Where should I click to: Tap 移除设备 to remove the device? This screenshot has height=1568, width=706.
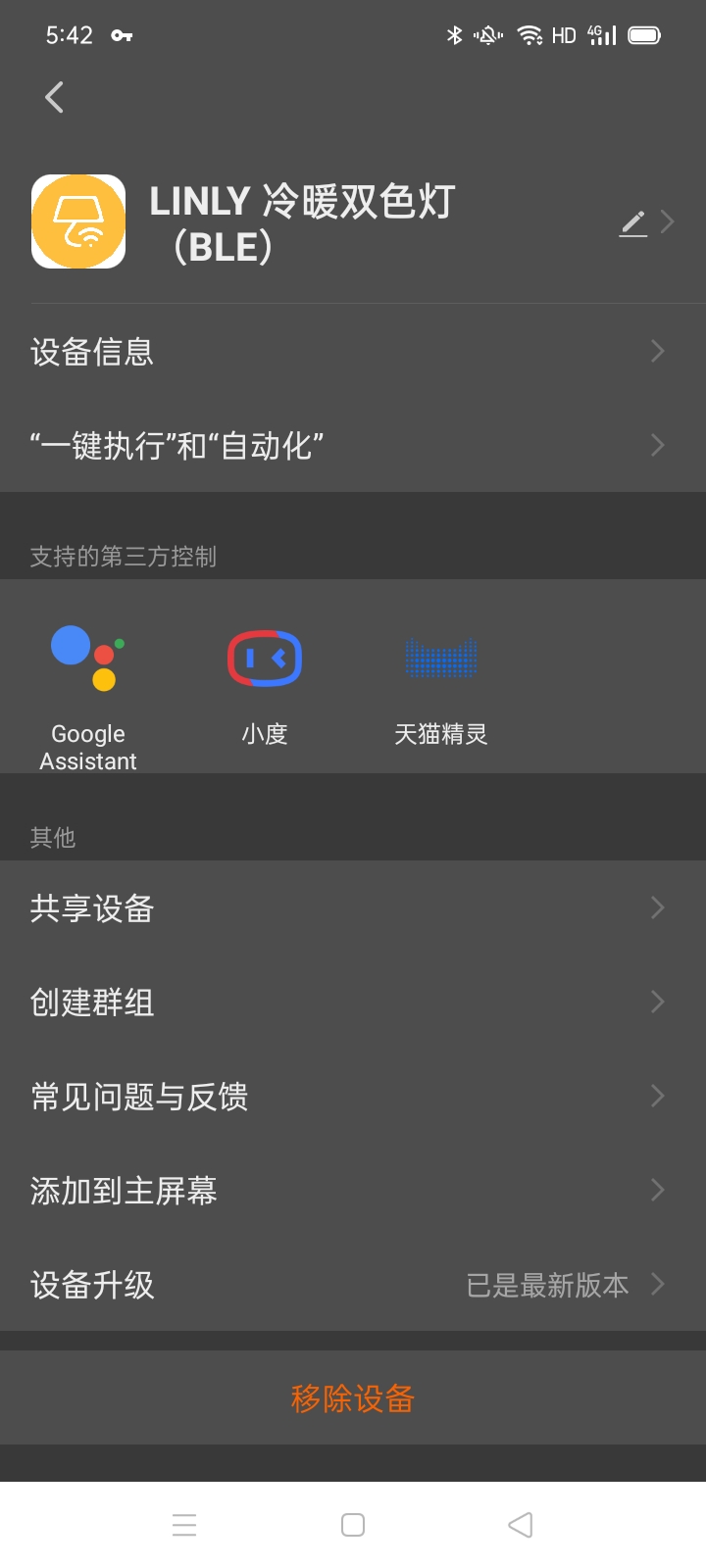coord(353,1398)
